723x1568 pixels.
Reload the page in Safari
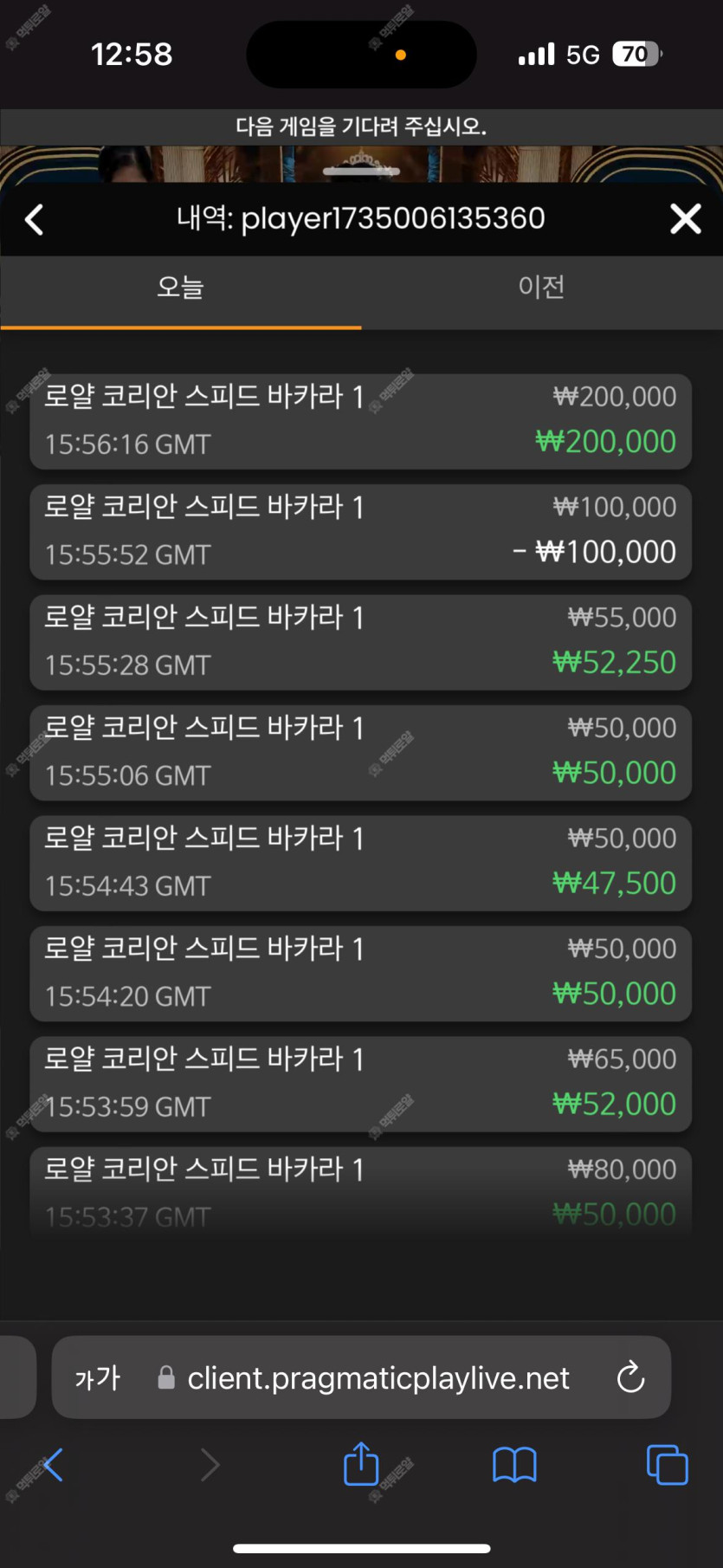[630, 1377]
